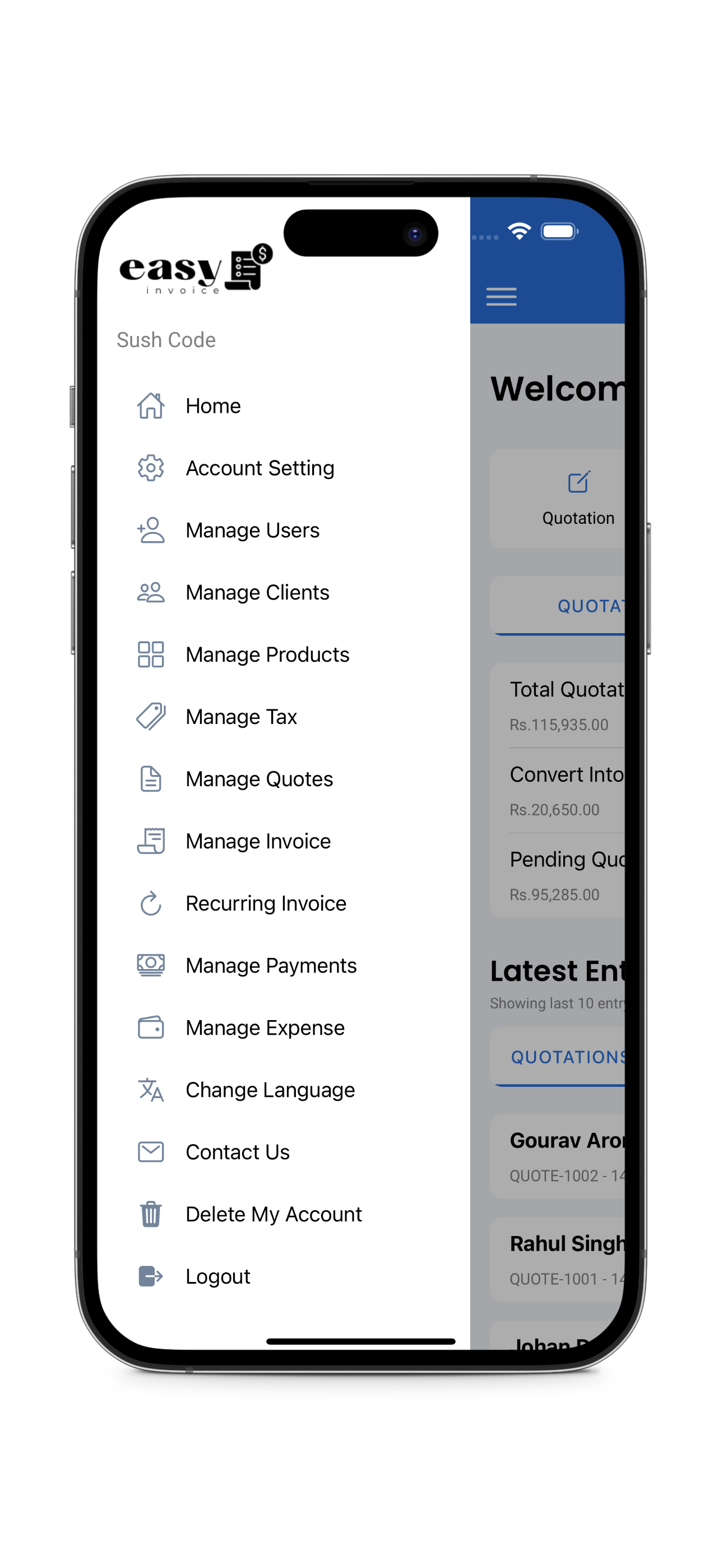The image size is (723, 1568).
Task: Select Contact Us
Action: pos(237,1152)
